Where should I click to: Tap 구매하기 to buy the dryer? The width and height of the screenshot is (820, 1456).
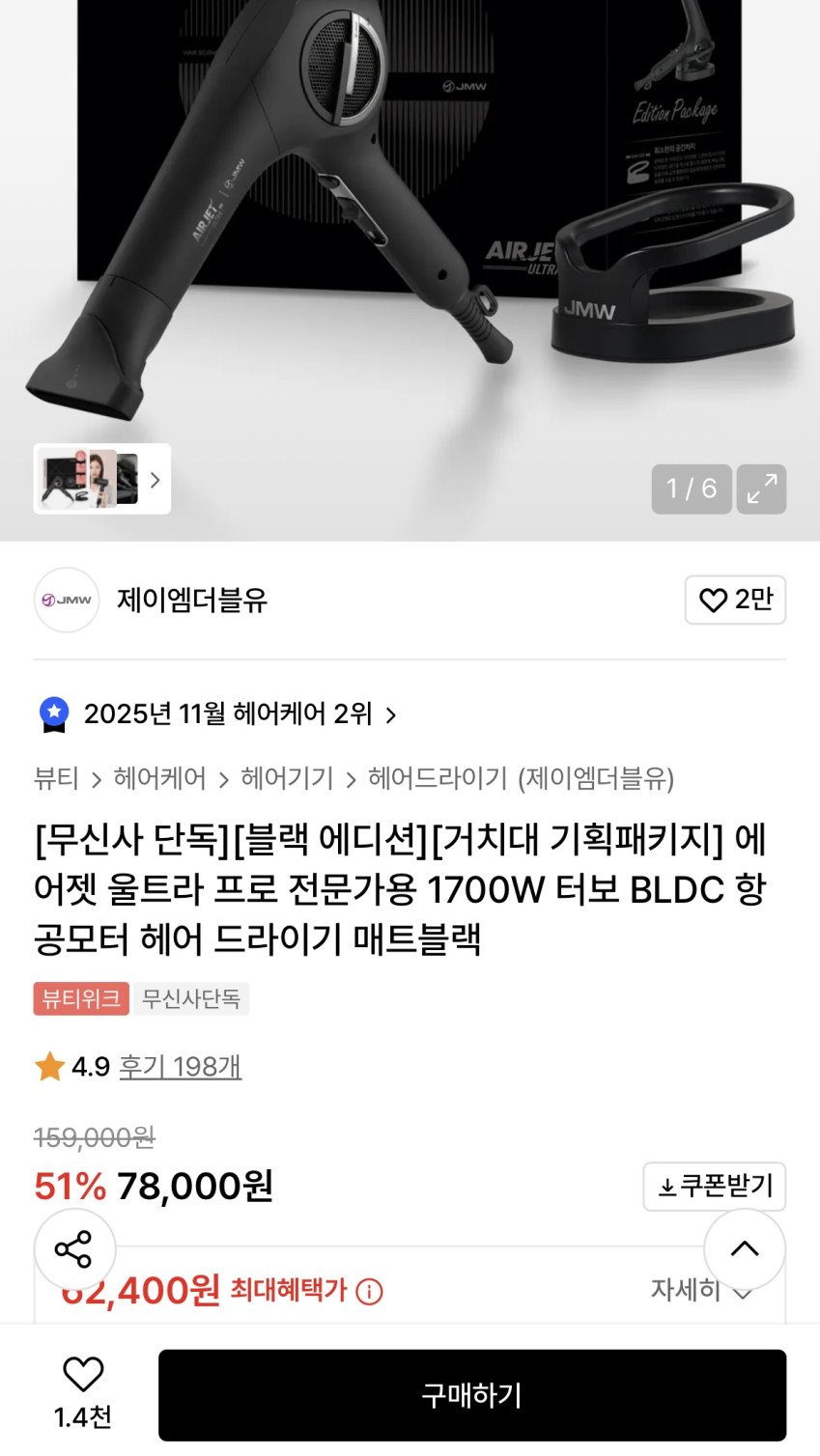click(x=471, y=1395)
